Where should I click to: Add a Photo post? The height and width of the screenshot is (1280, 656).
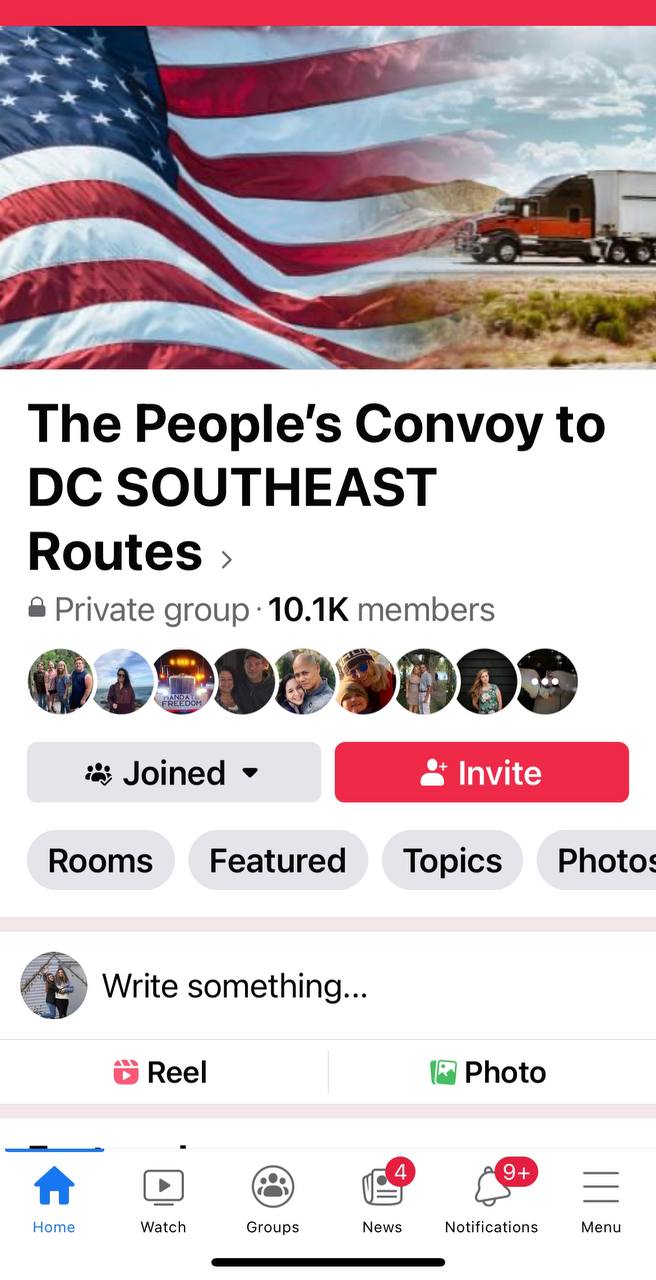[490, 1072]
